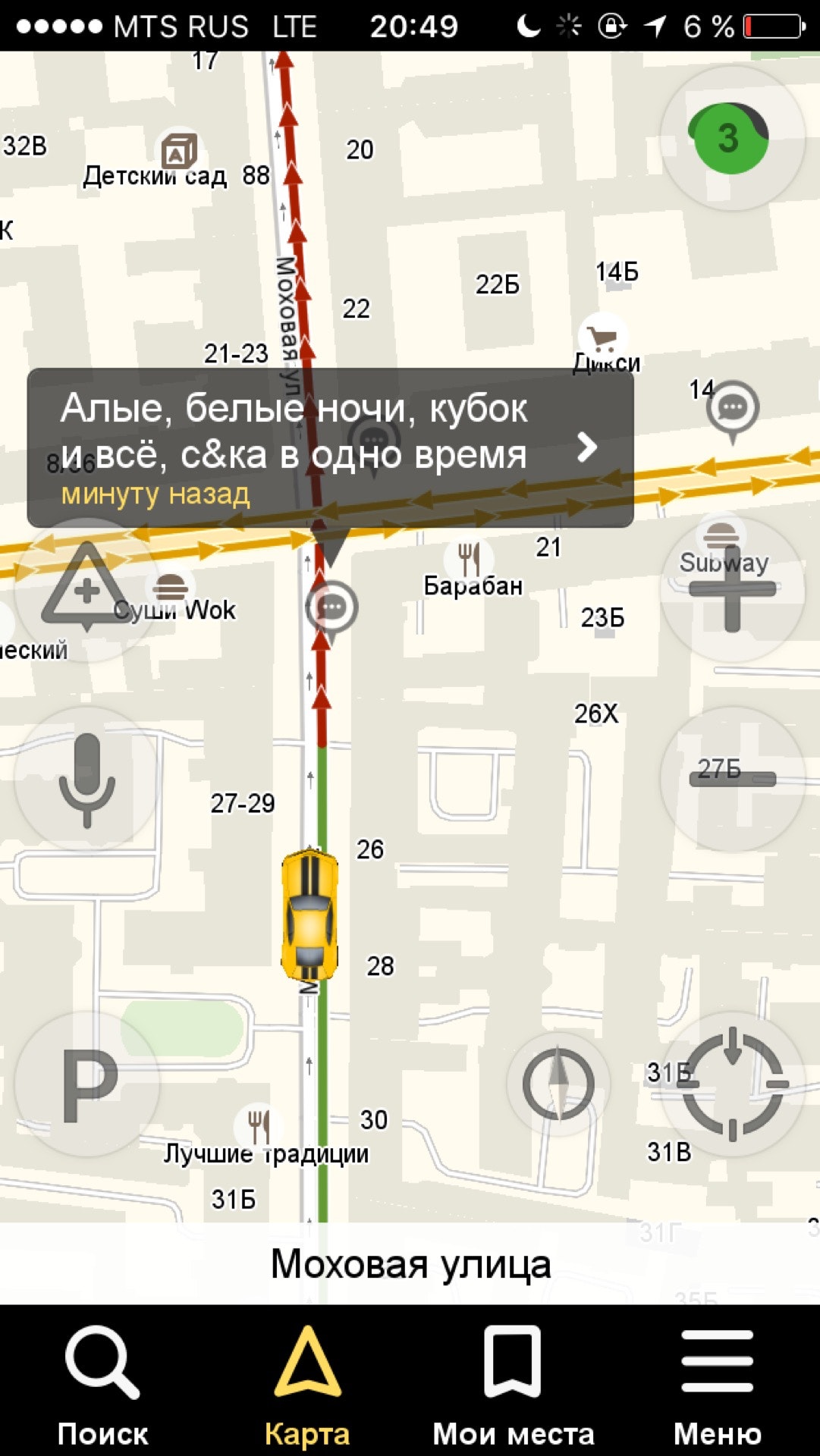820x1456 pixels.
Task: Add a road event report
Action: (86, 589)
